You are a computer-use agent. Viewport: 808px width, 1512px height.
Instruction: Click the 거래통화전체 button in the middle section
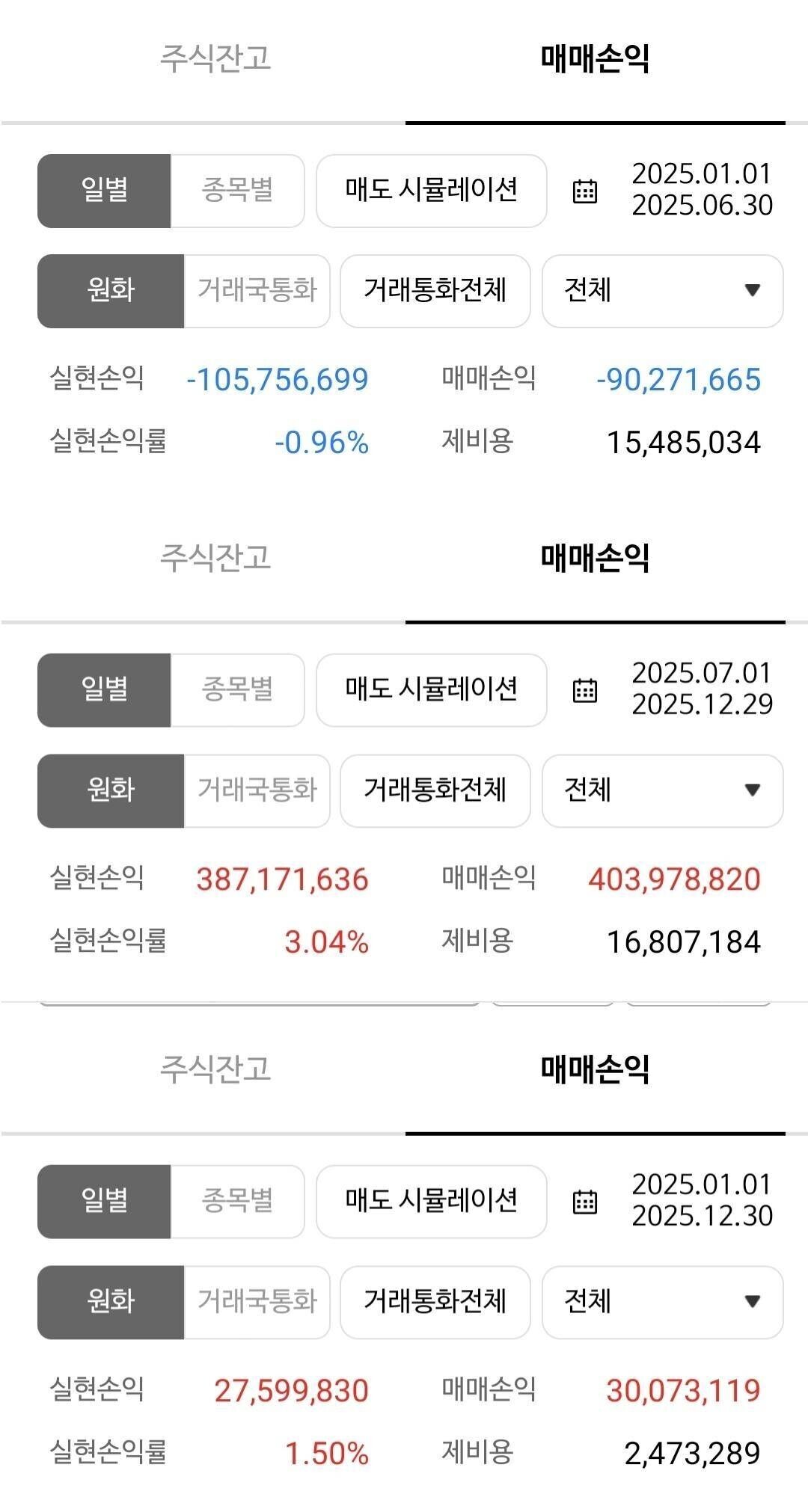pyautogui.click(x=434, y=791)
